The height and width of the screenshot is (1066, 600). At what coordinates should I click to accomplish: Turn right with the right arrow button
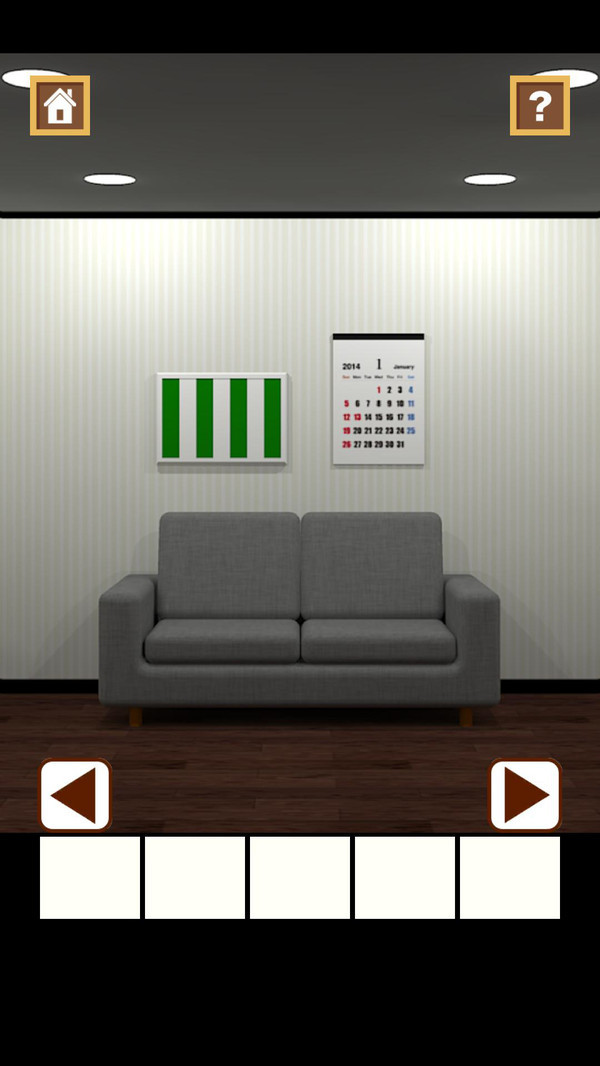tap(525, 795)
